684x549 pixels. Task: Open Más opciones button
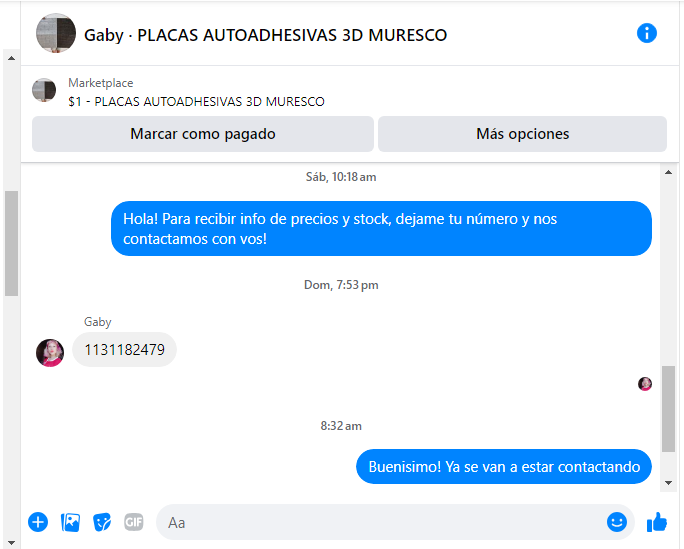click(522, 134)
